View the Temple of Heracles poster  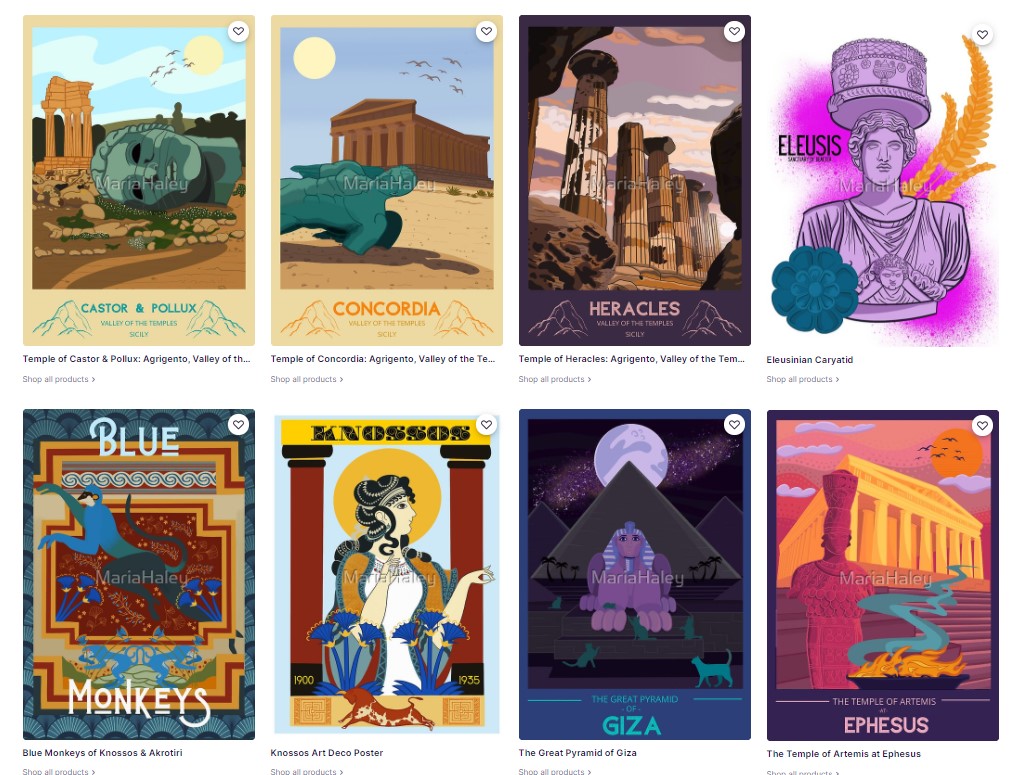(634, 180)
